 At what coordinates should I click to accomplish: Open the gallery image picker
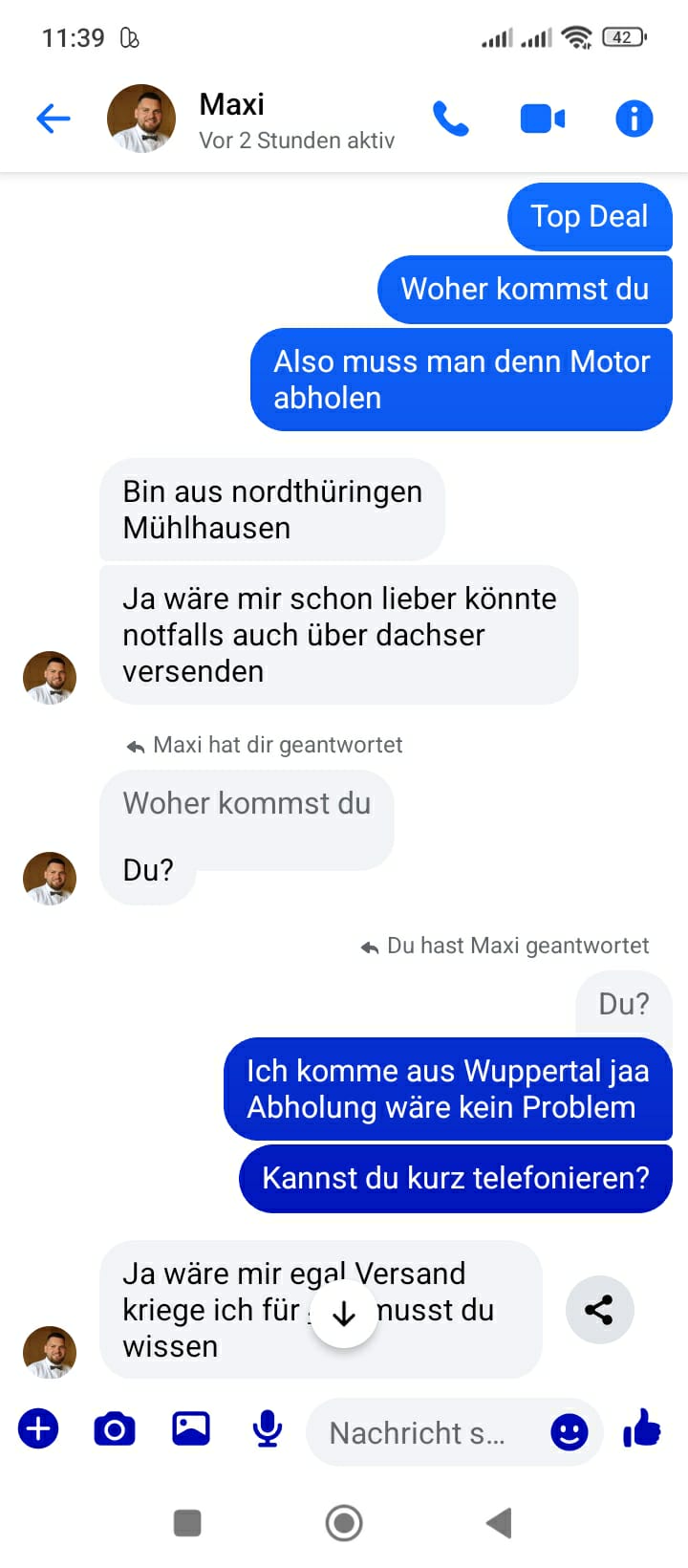[x=191, y=1428]
